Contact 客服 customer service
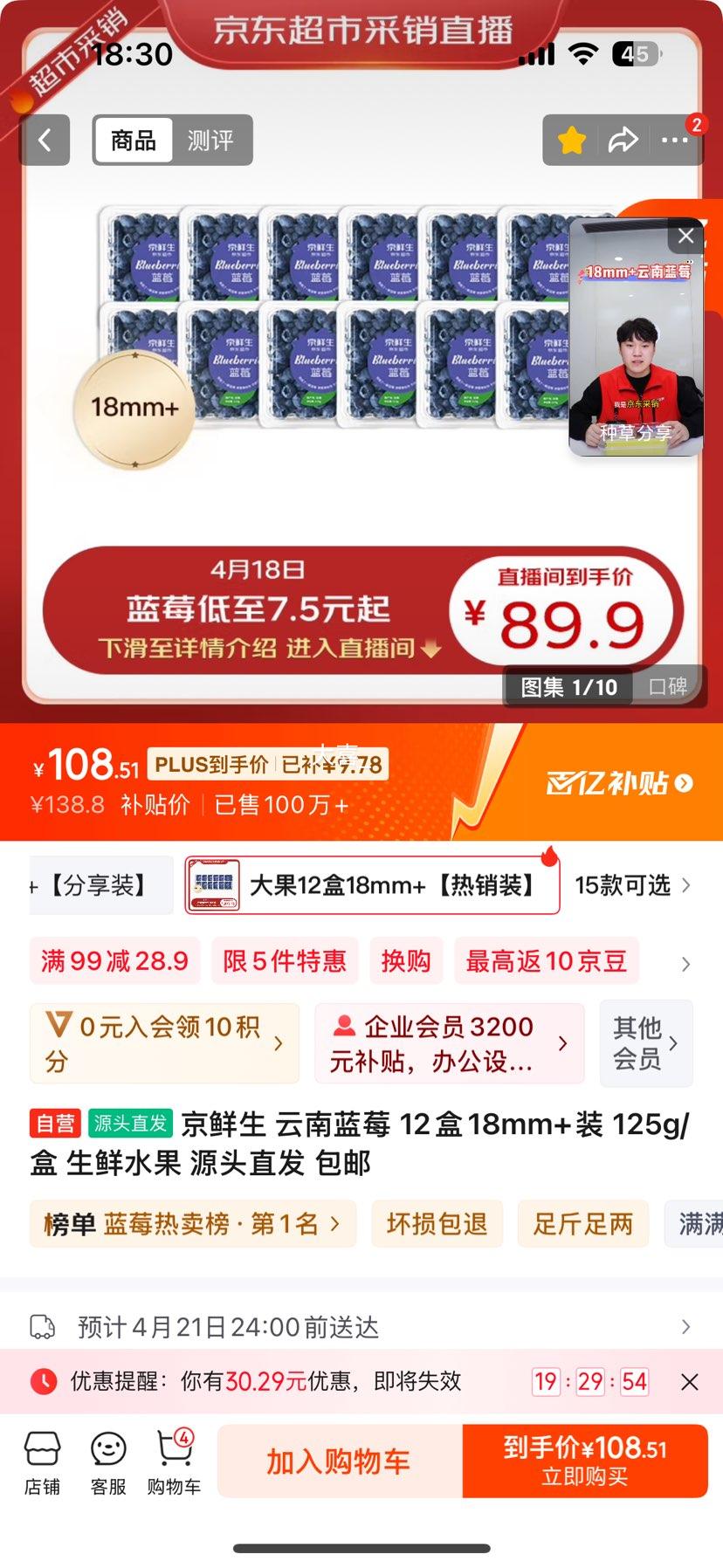This screenshot has height=1568, width=723. click(x=107, y=1461)
